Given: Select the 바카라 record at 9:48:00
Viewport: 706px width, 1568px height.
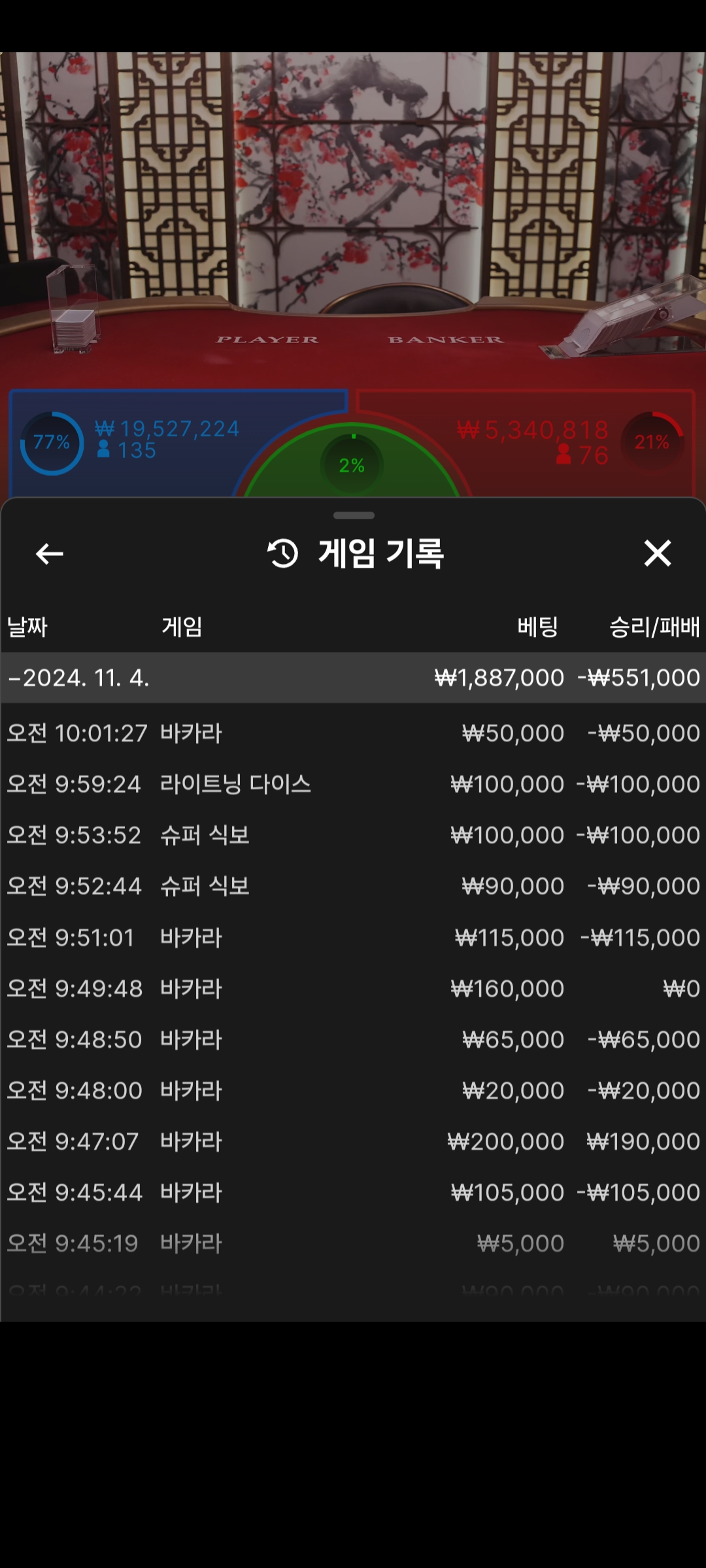Looking at the screenshot, I should (353, 1090).
